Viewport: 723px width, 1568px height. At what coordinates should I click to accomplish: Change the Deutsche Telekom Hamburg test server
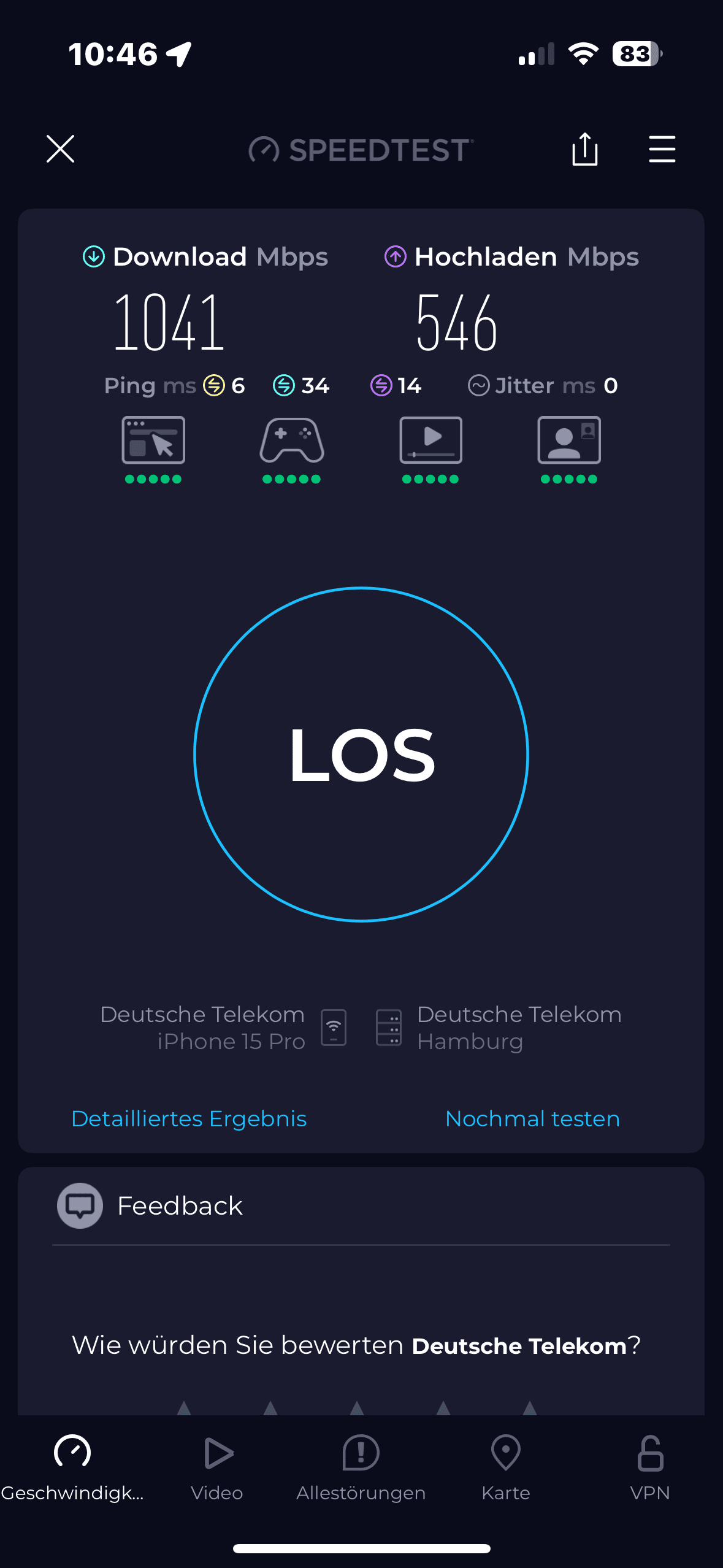click(500, 1028)
